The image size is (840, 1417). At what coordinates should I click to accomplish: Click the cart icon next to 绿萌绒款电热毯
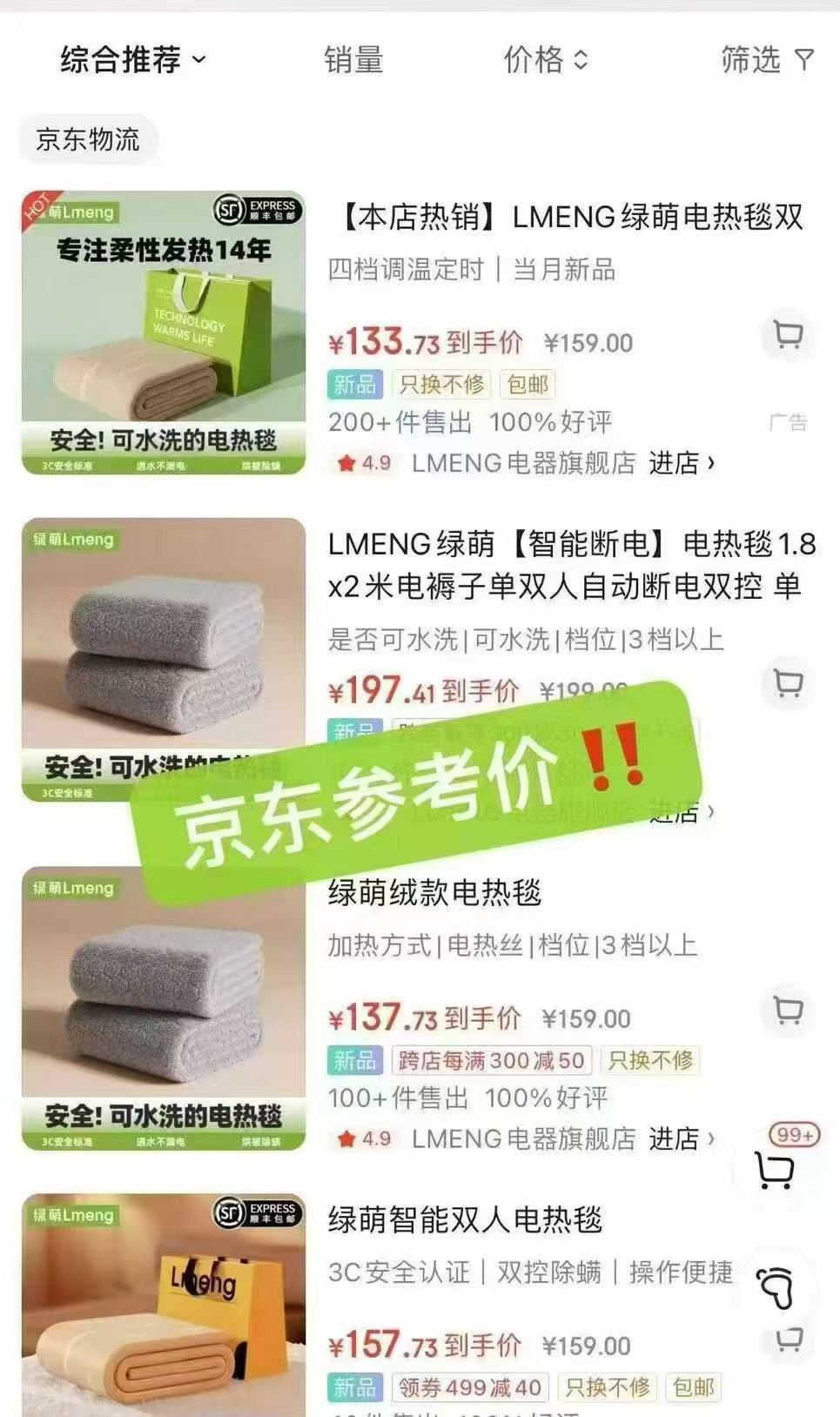point(789,1008)
